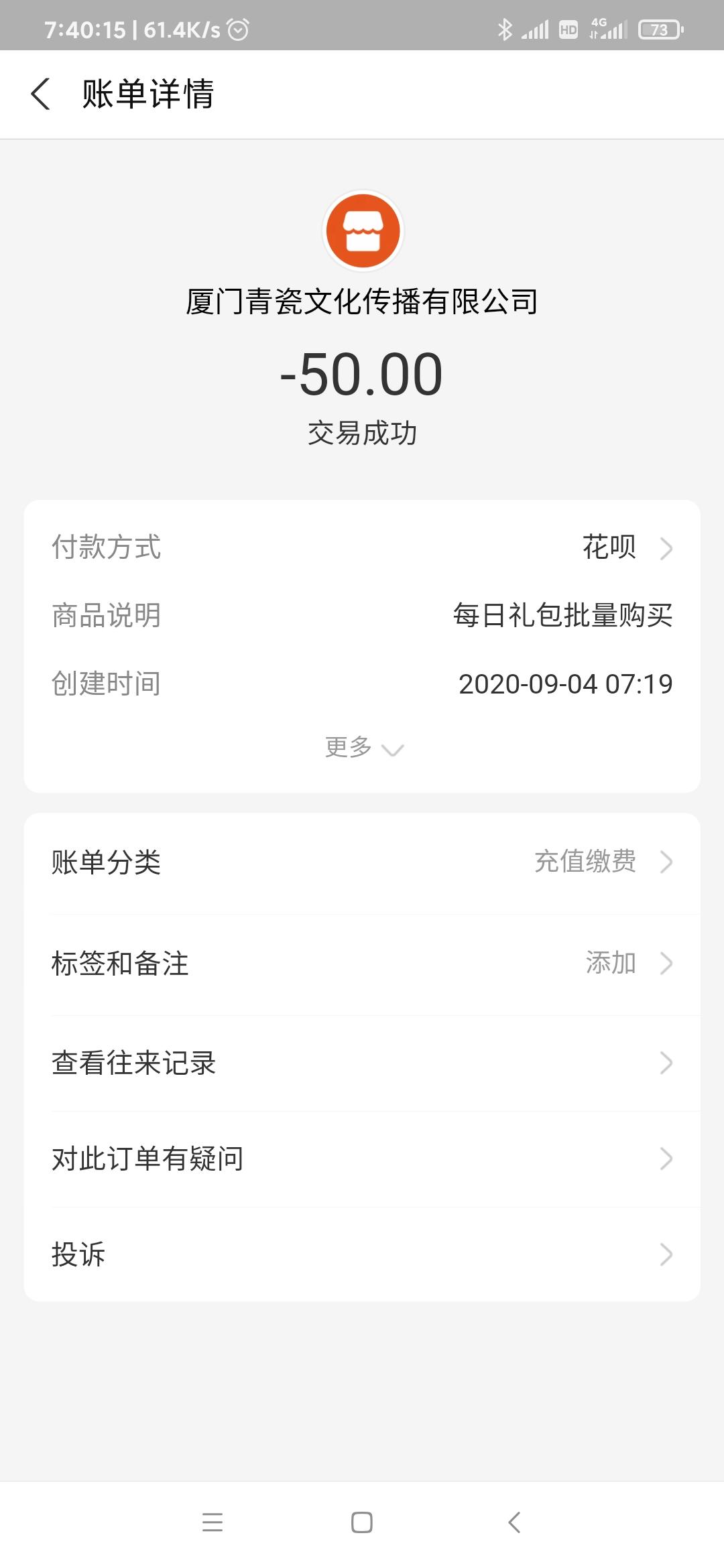
Task: Add a note under 标签和备注
Action: point(362,964)
